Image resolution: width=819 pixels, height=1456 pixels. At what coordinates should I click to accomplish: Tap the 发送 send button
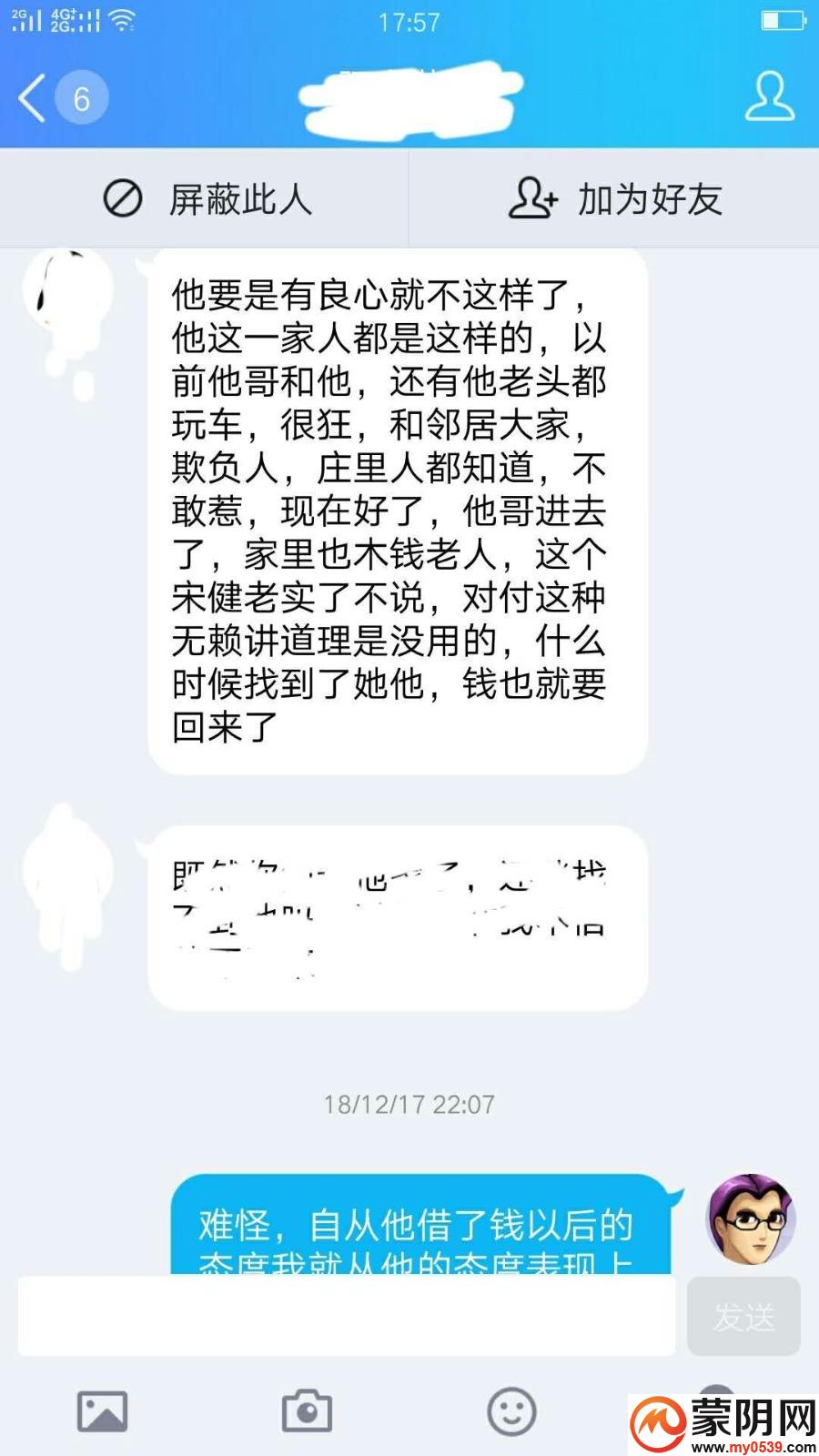click(743, 1316)
